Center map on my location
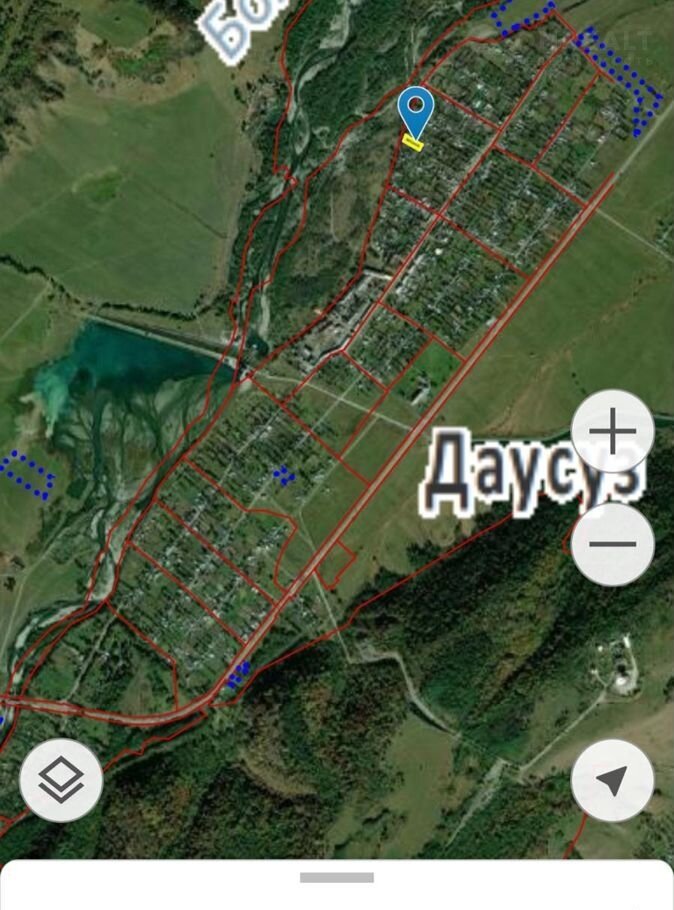Image resolution: width=674 pixels, height=910 pixels. 612,780
